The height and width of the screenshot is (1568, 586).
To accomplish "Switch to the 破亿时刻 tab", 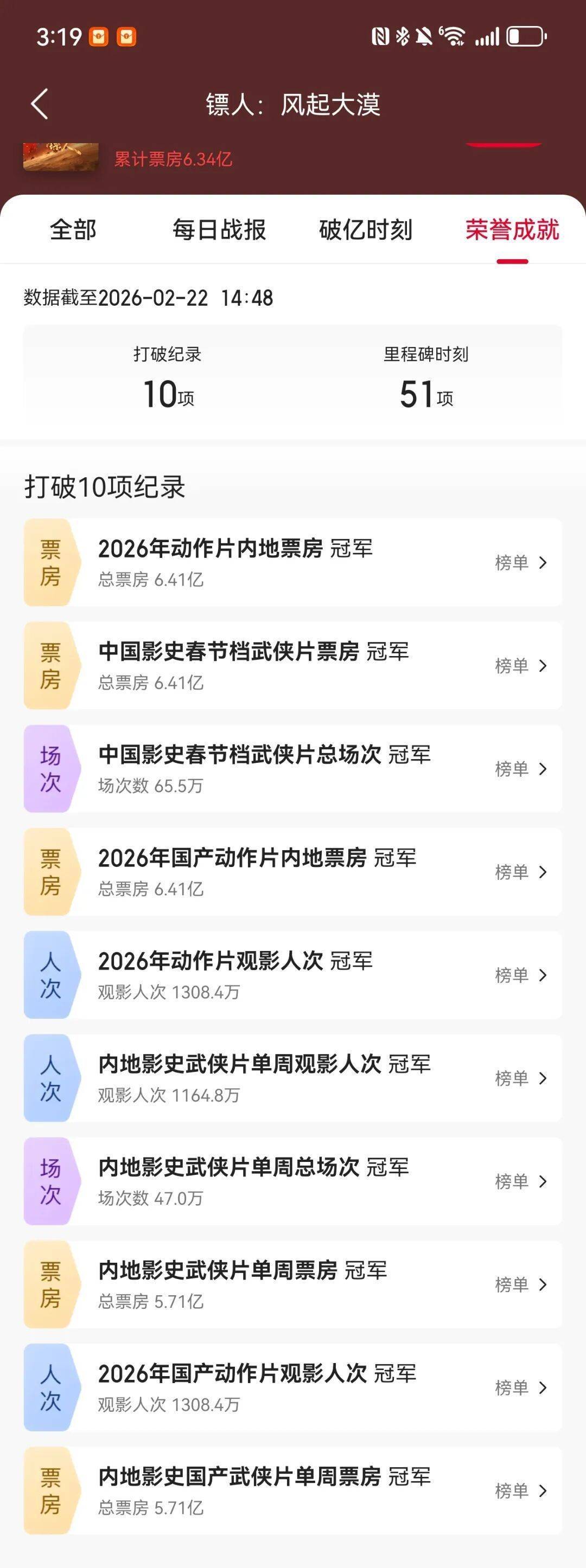I will (366, 230).
